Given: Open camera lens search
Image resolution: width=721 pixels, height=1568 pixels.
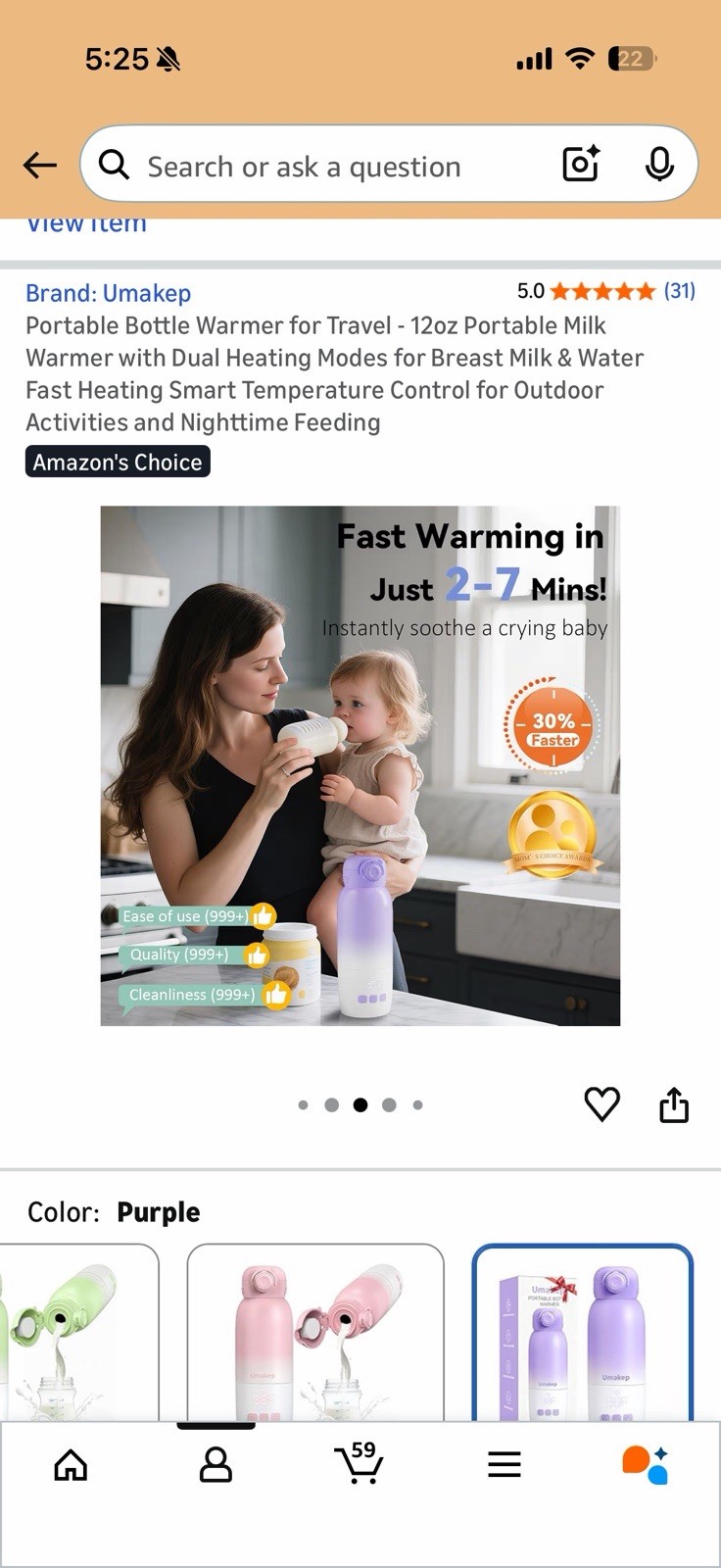Looking at the screenshot, I should [580, 165].
